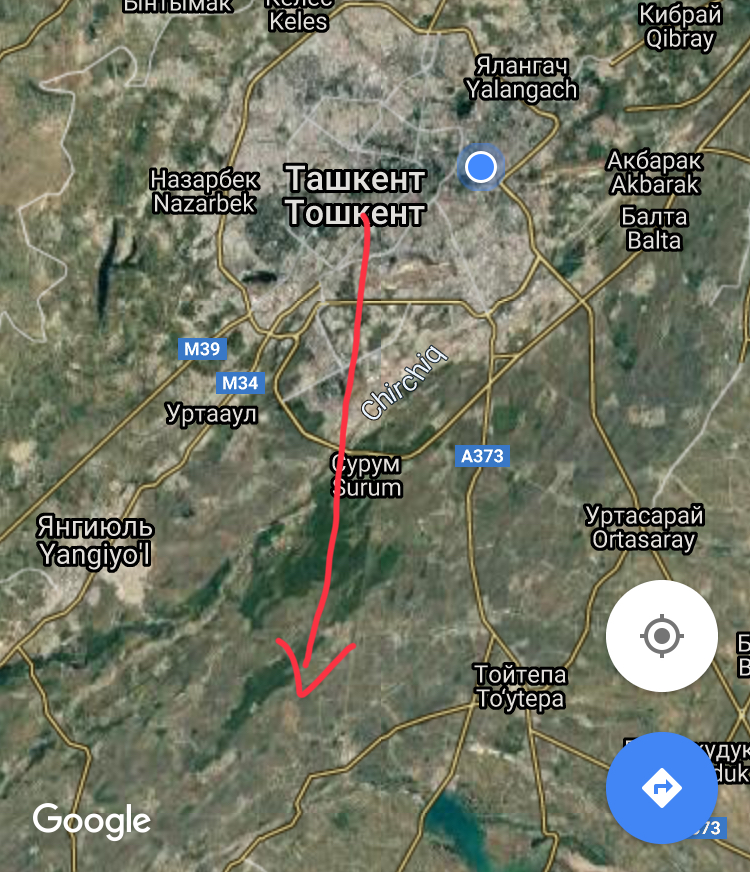Screen dimensions: 750x872
Task: Center the map on my location
Action: (661, 636)
